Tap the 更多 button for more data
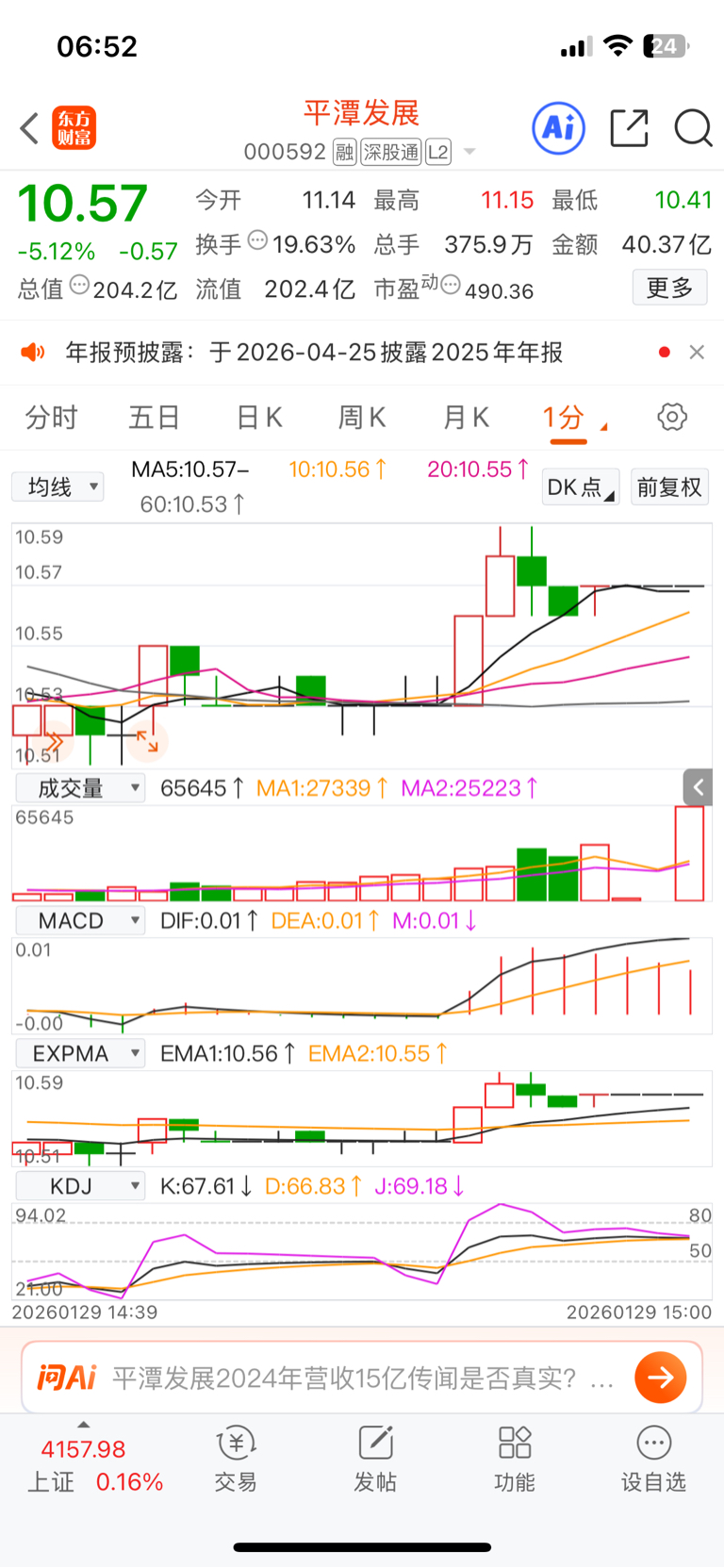This screenshot has width=724, height=1568. (x=669, y=288)
